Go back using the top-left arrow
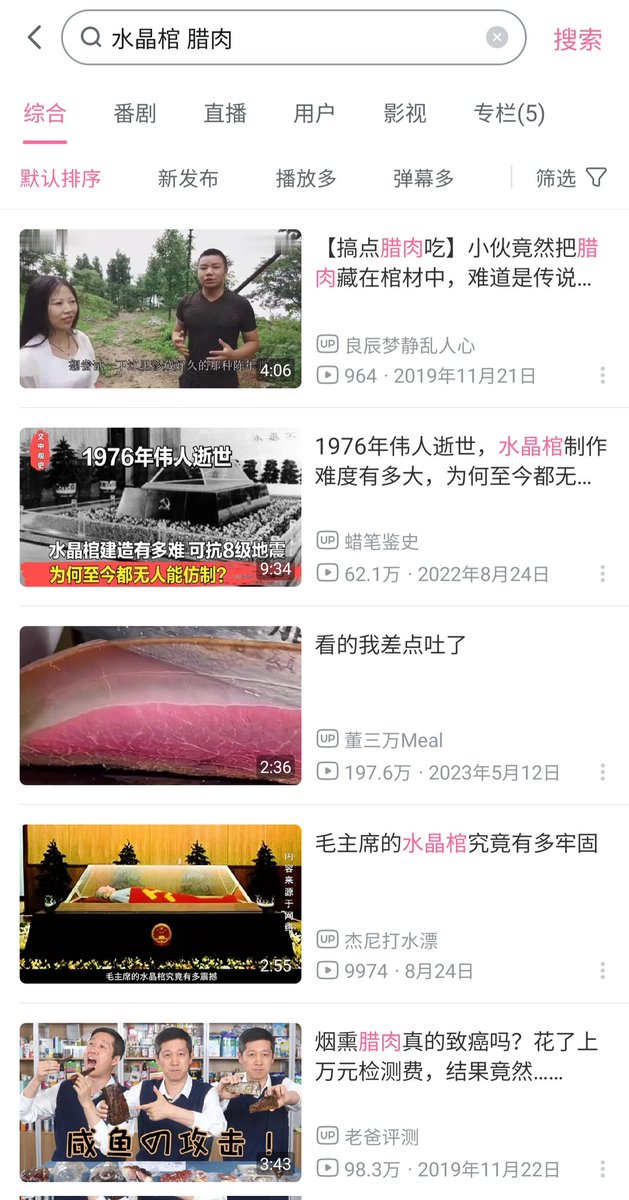 [x=35, y=38]
